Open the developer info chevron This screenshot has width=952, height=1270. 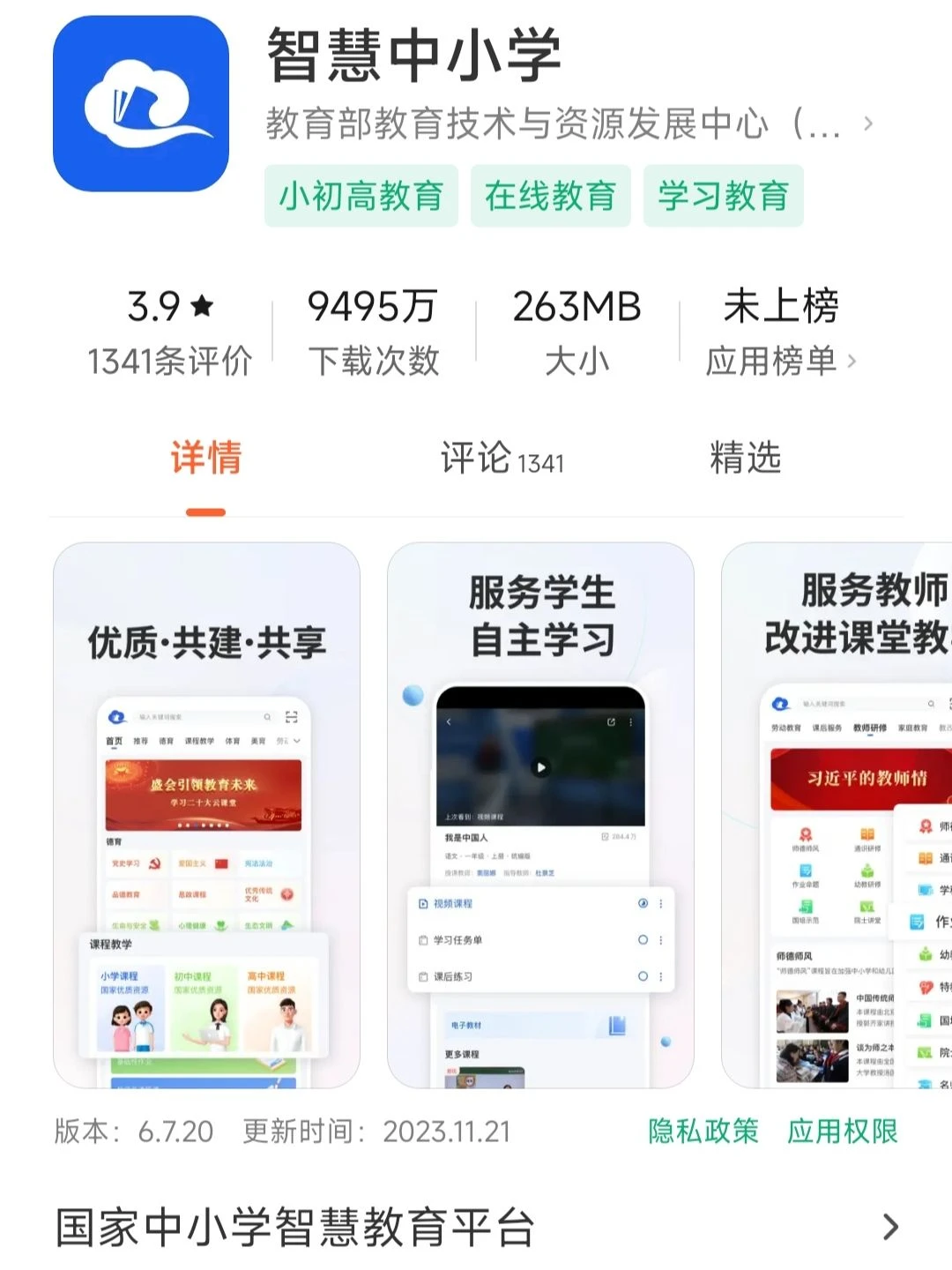[x=868, y=123]
